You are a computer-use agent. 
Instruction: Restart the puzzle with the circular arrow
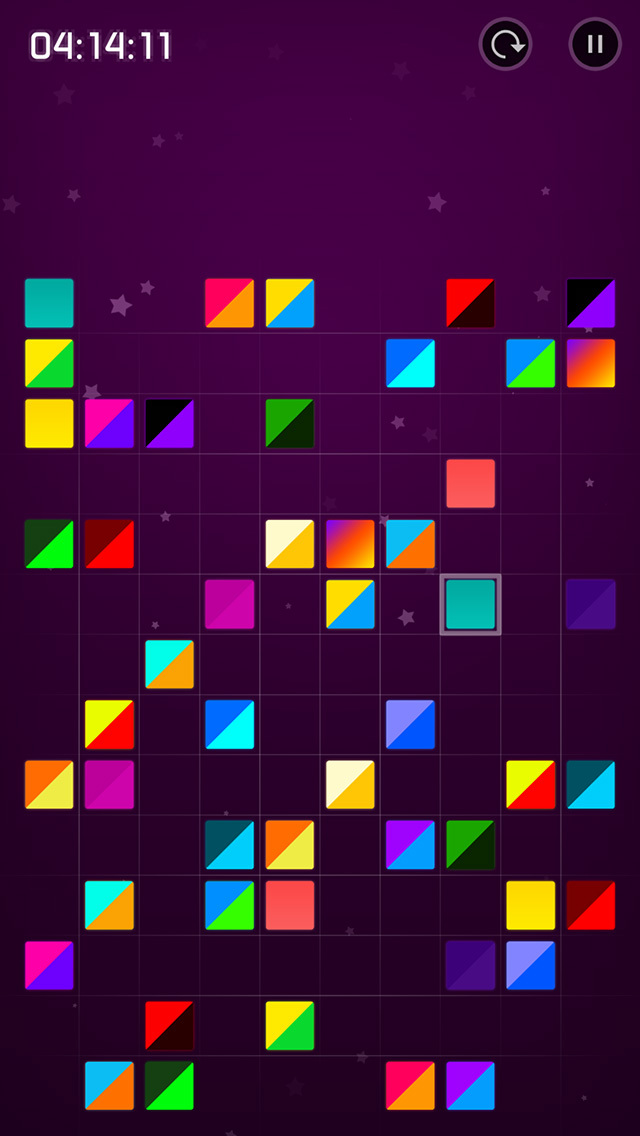(505, 45)
